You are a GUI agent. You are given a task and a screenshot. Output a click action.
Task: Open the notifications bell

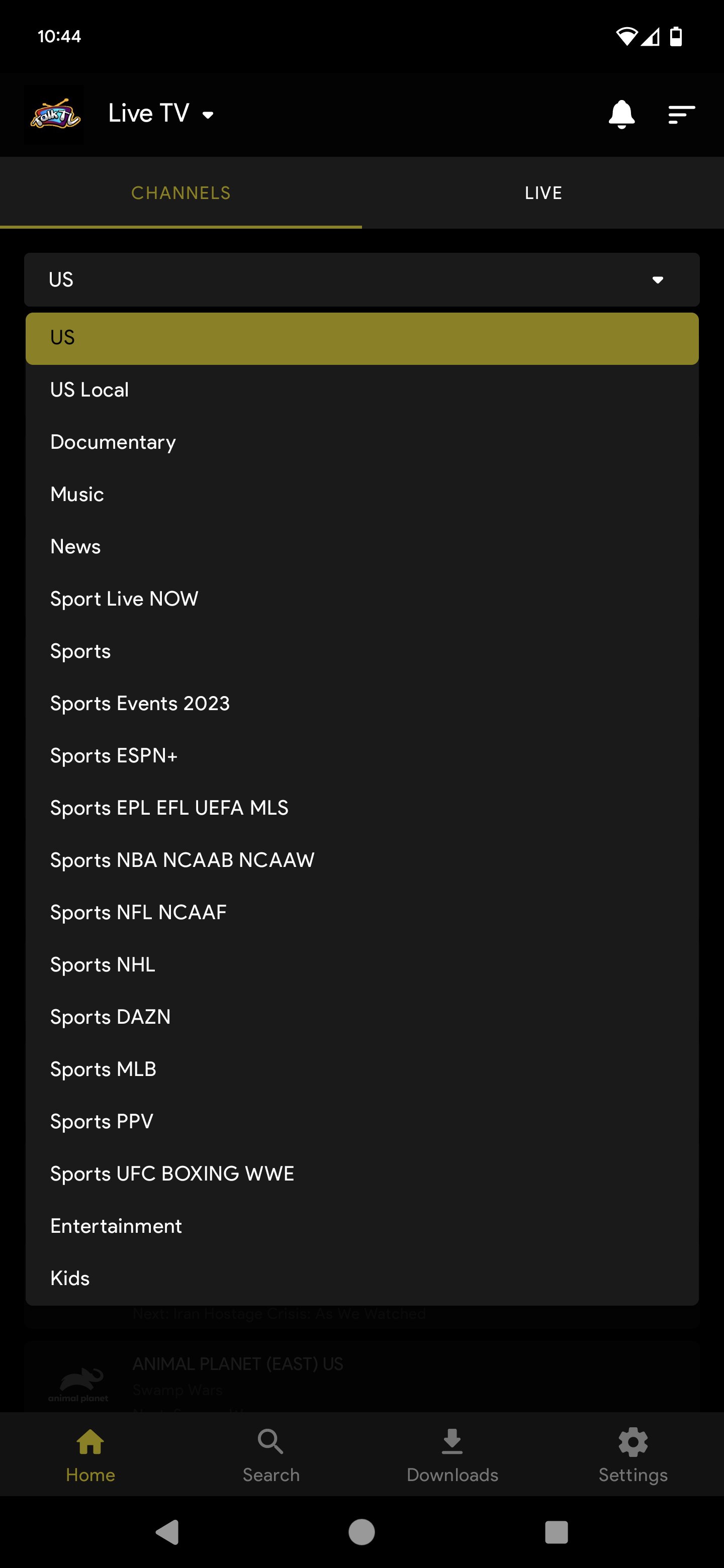[621, 114]
